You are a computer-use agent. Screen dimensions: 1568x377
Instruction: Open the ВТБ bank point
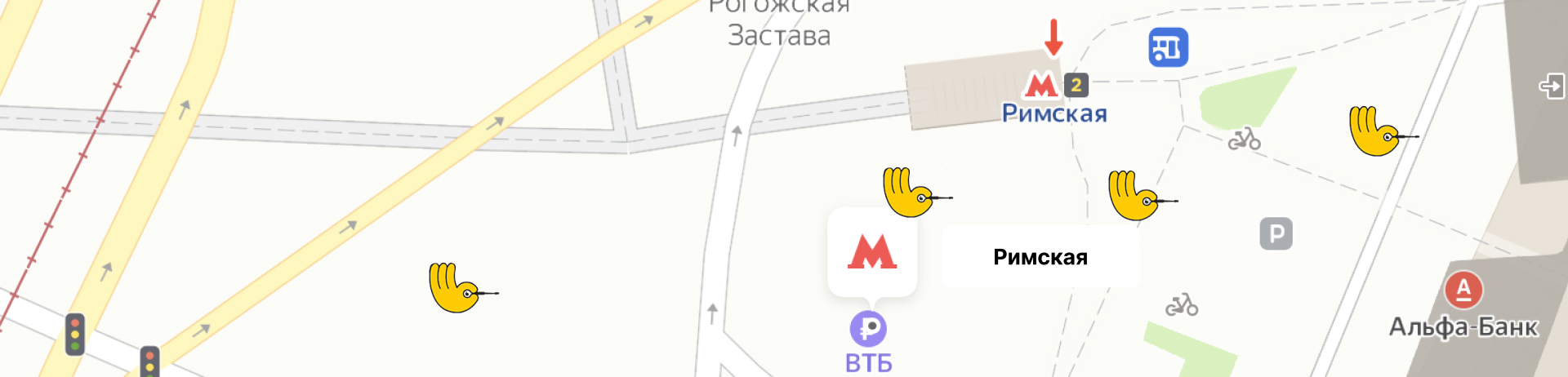click(868, 329)
